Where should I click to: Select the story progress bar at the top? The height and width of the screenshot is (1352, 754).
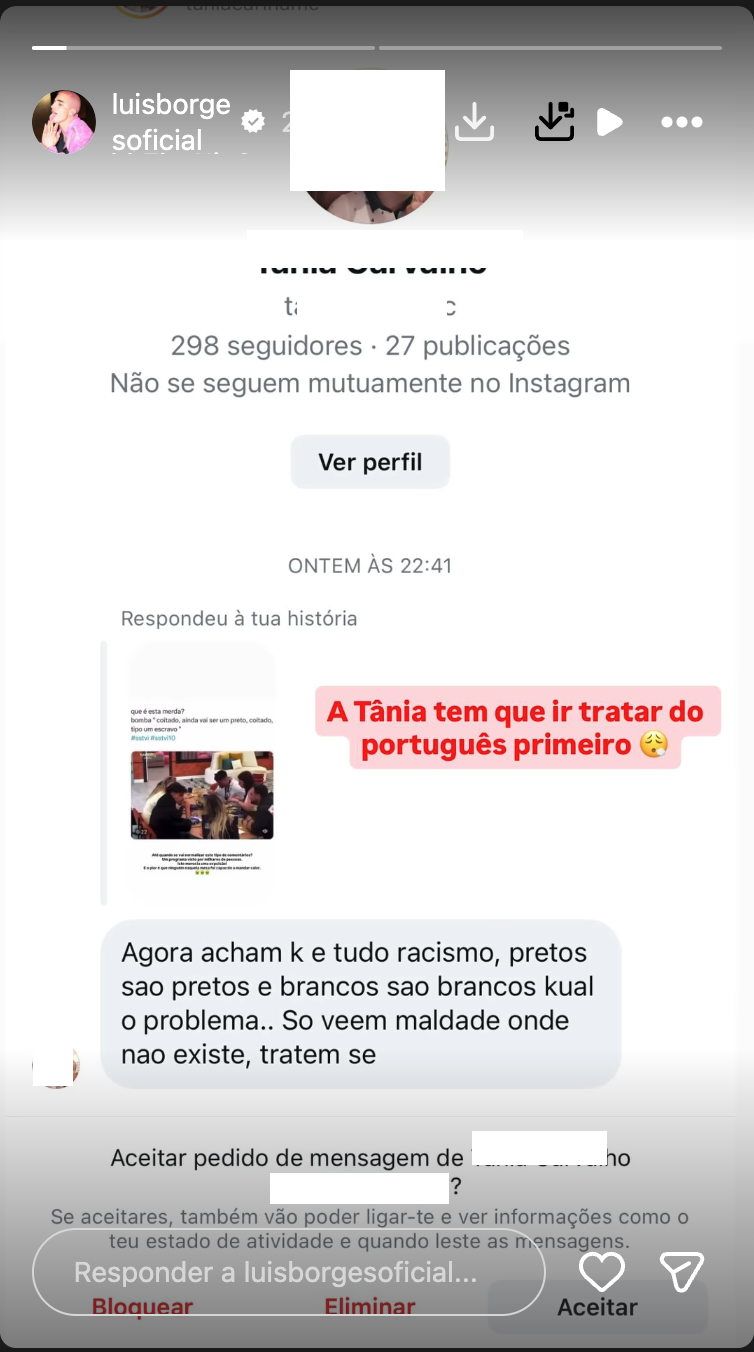pyautogui.click(x=377, y=46)
